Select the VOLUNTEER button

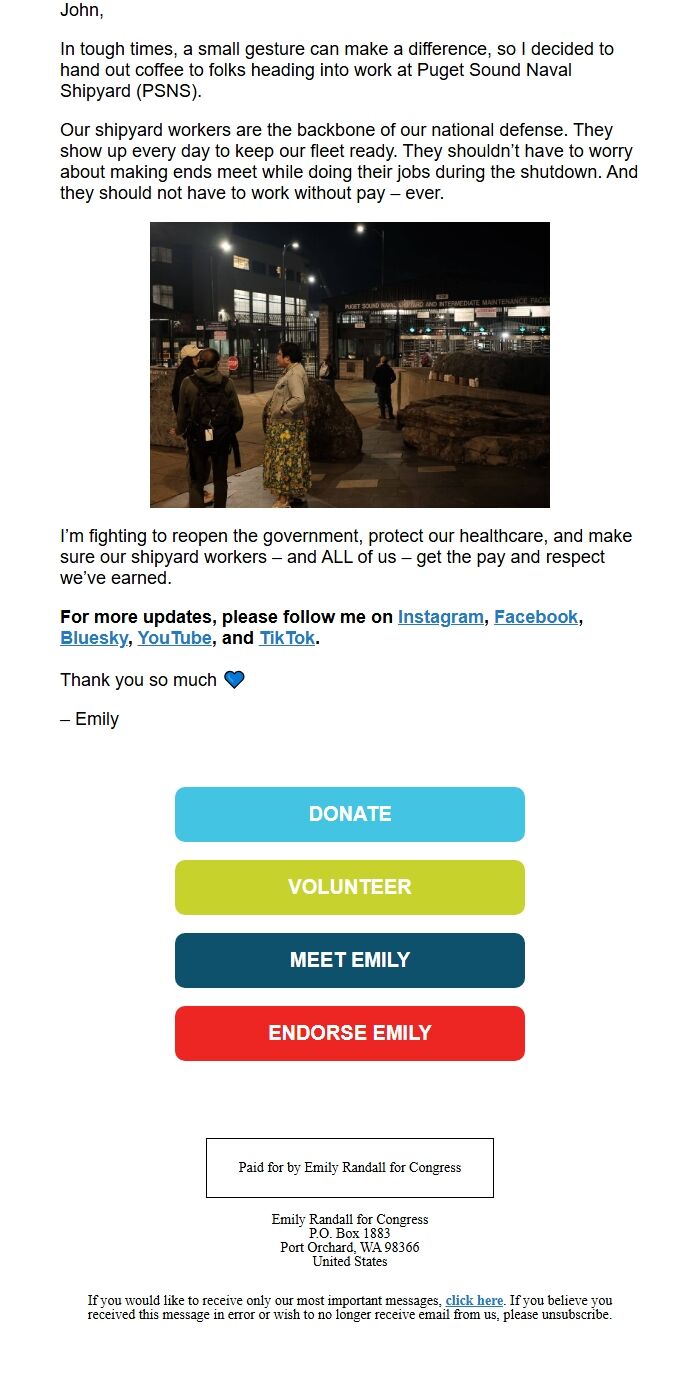click(350, 887)
